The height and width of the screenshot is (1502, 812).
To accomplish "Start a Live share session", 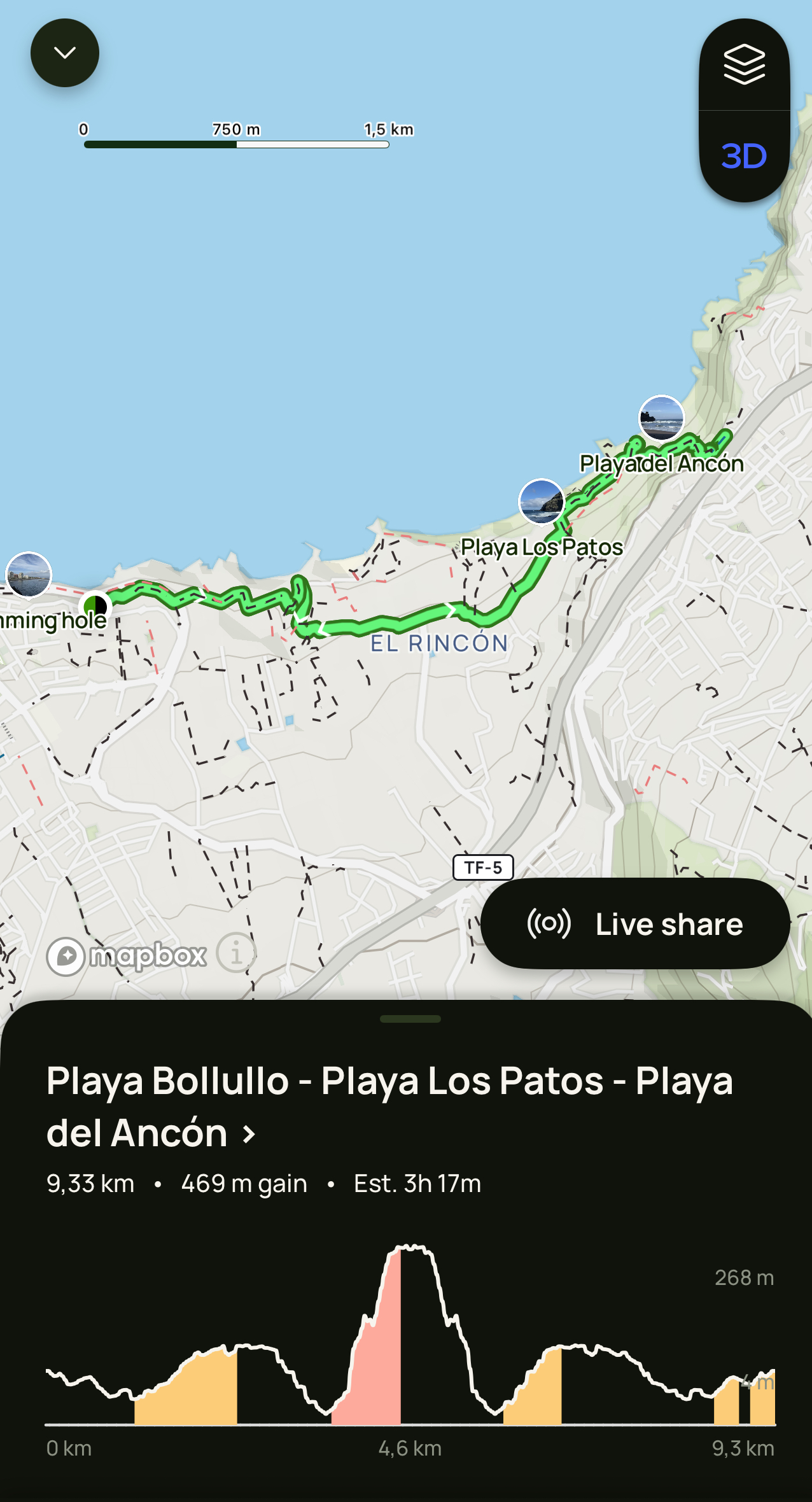I will pos(635,924).
